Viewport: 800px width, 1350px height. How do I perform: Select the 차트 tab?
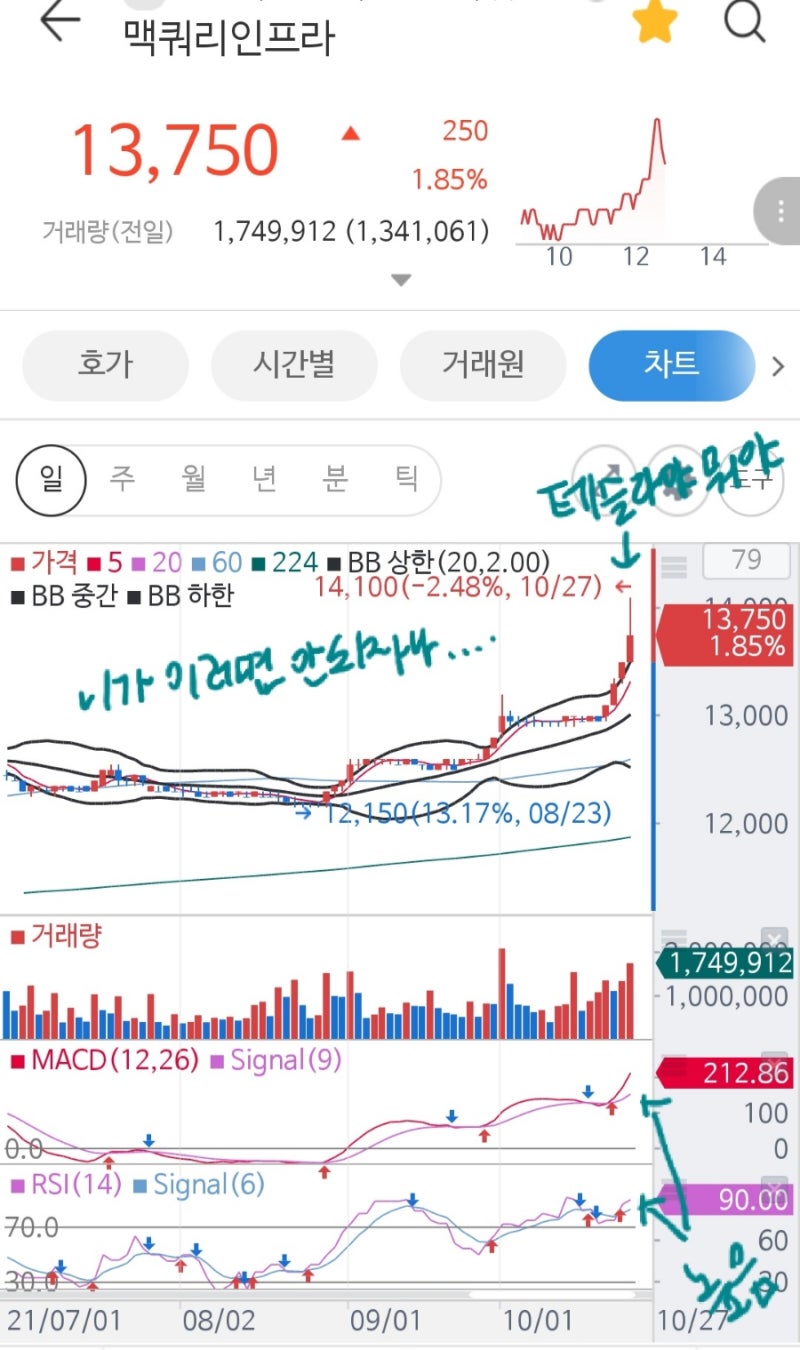click(x=671, y=365)
